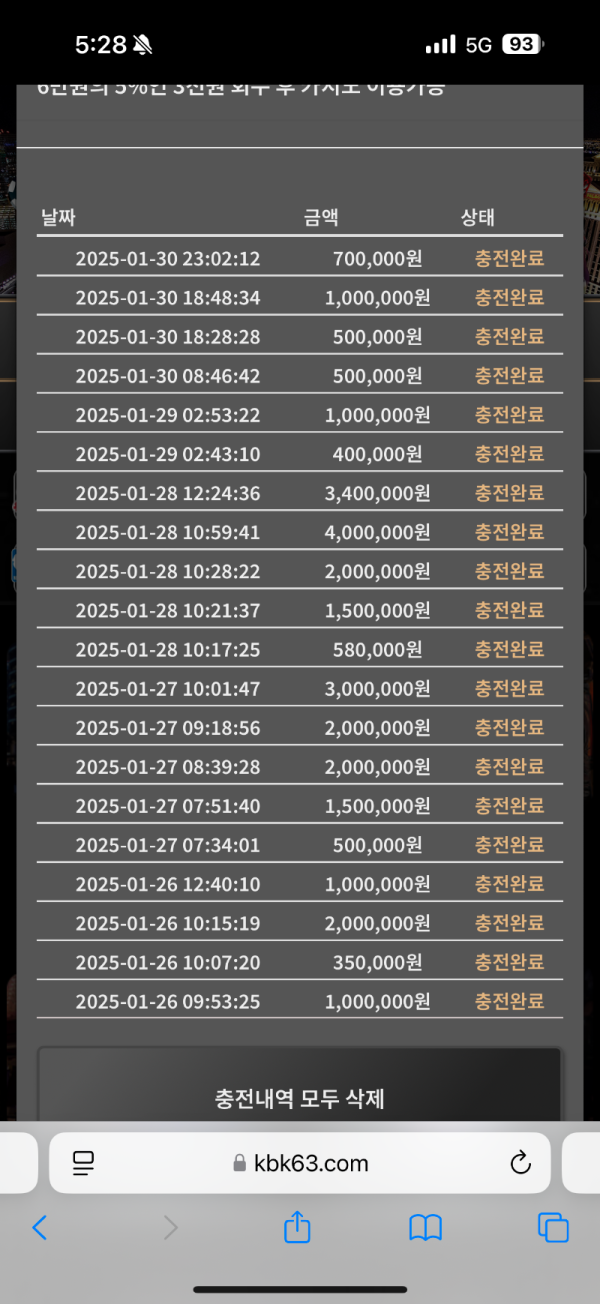Open the page reader menu icon
Viewport: 600px width, 1304px height.
tap(83, 1163)
